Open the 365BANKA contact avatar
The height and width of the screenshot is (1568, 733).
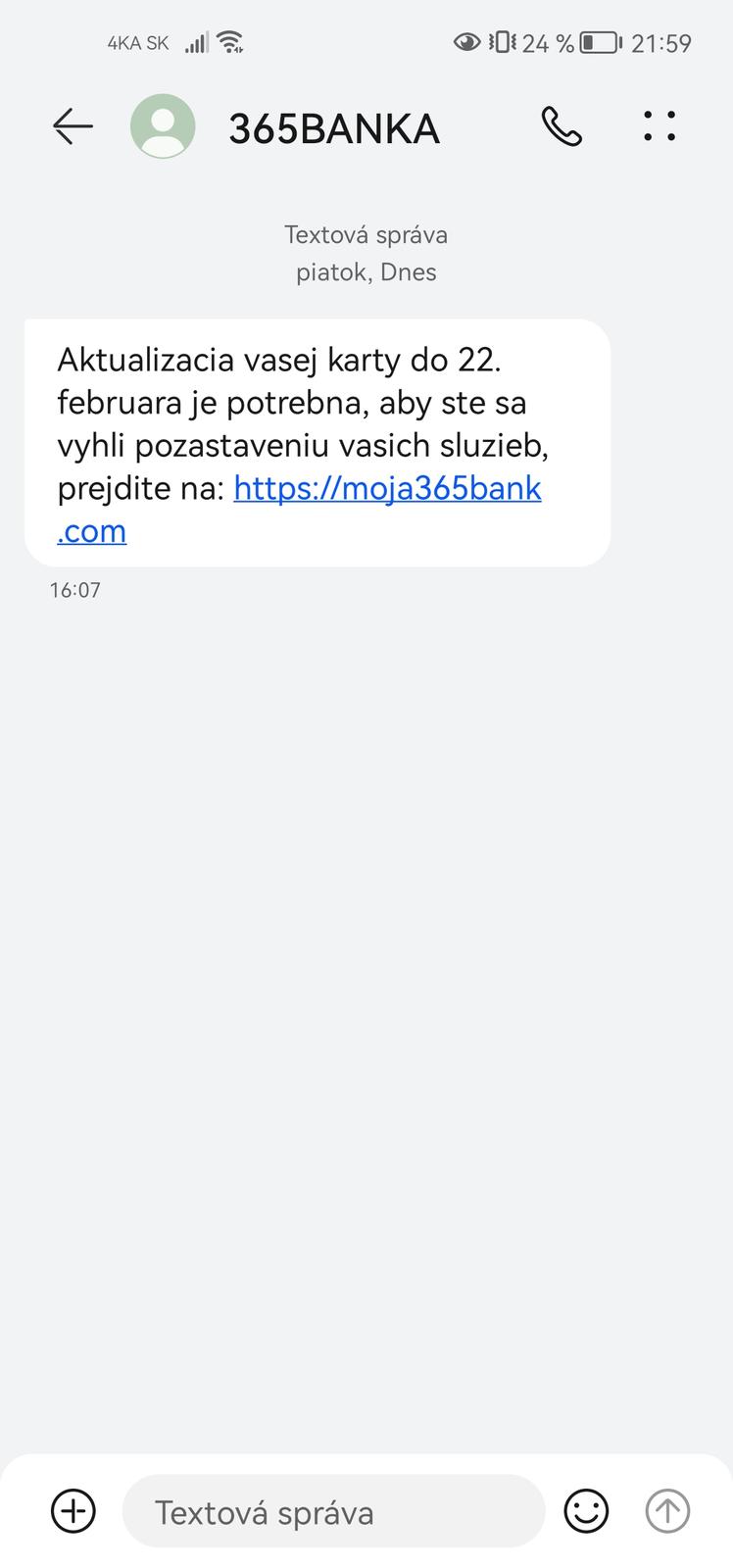pos(163,126)
